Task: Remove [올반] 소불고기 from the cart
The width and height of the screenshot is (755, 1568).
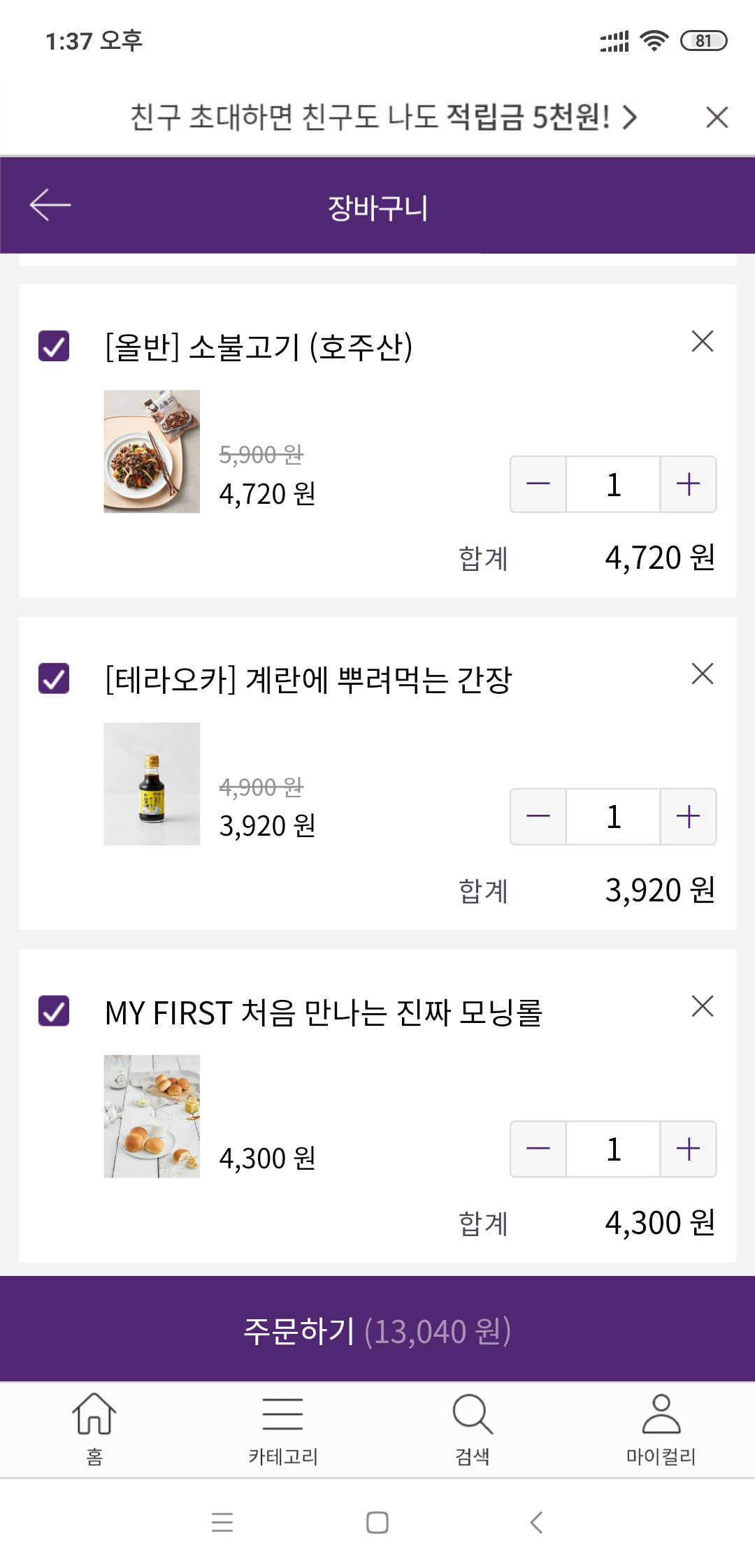Action: click(702, 342)
